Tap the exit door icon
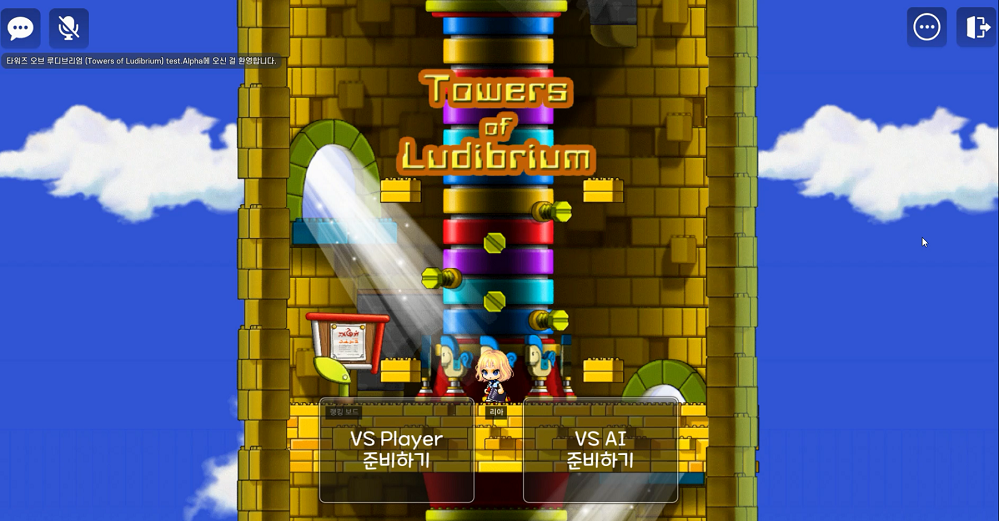The image size is (999, 521). (976, 27)
